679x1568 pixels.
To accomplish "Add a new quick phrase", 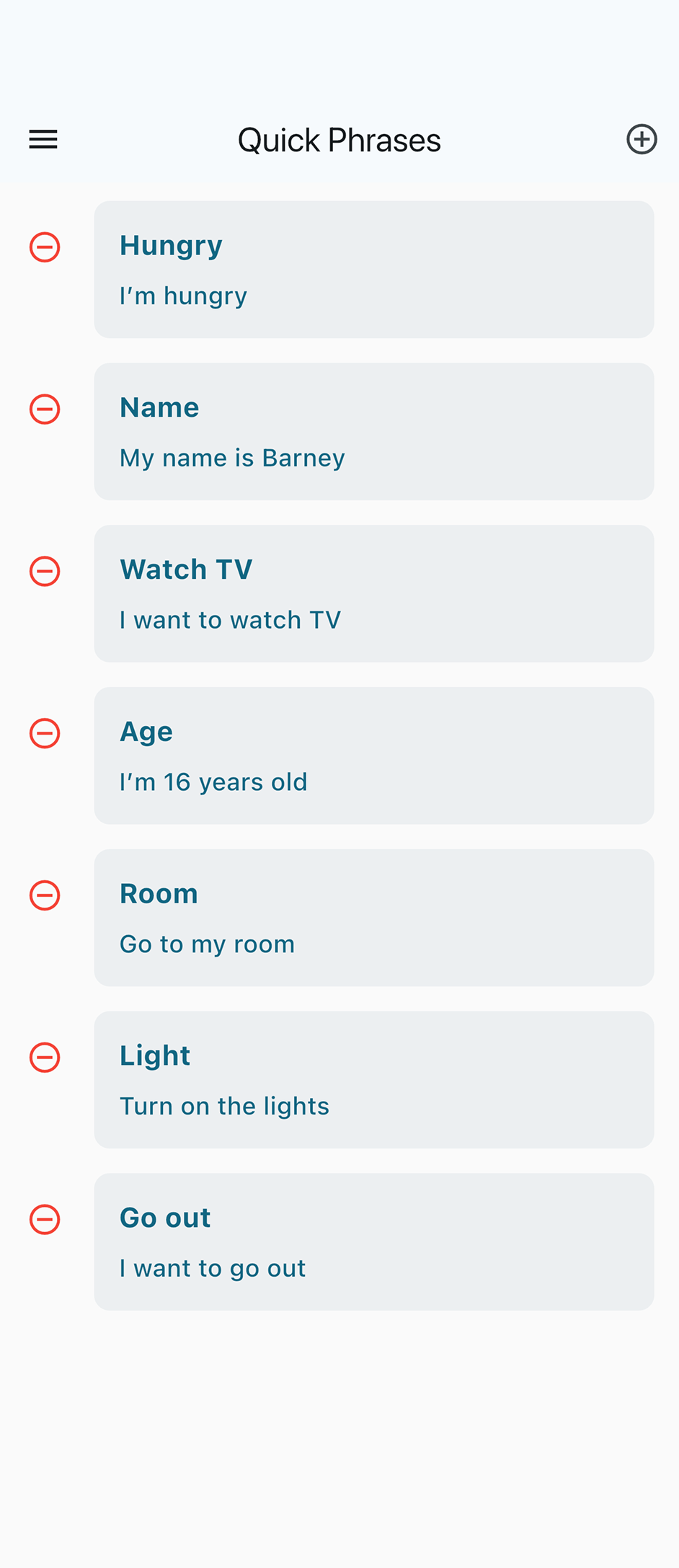I will tap(642, 139).
